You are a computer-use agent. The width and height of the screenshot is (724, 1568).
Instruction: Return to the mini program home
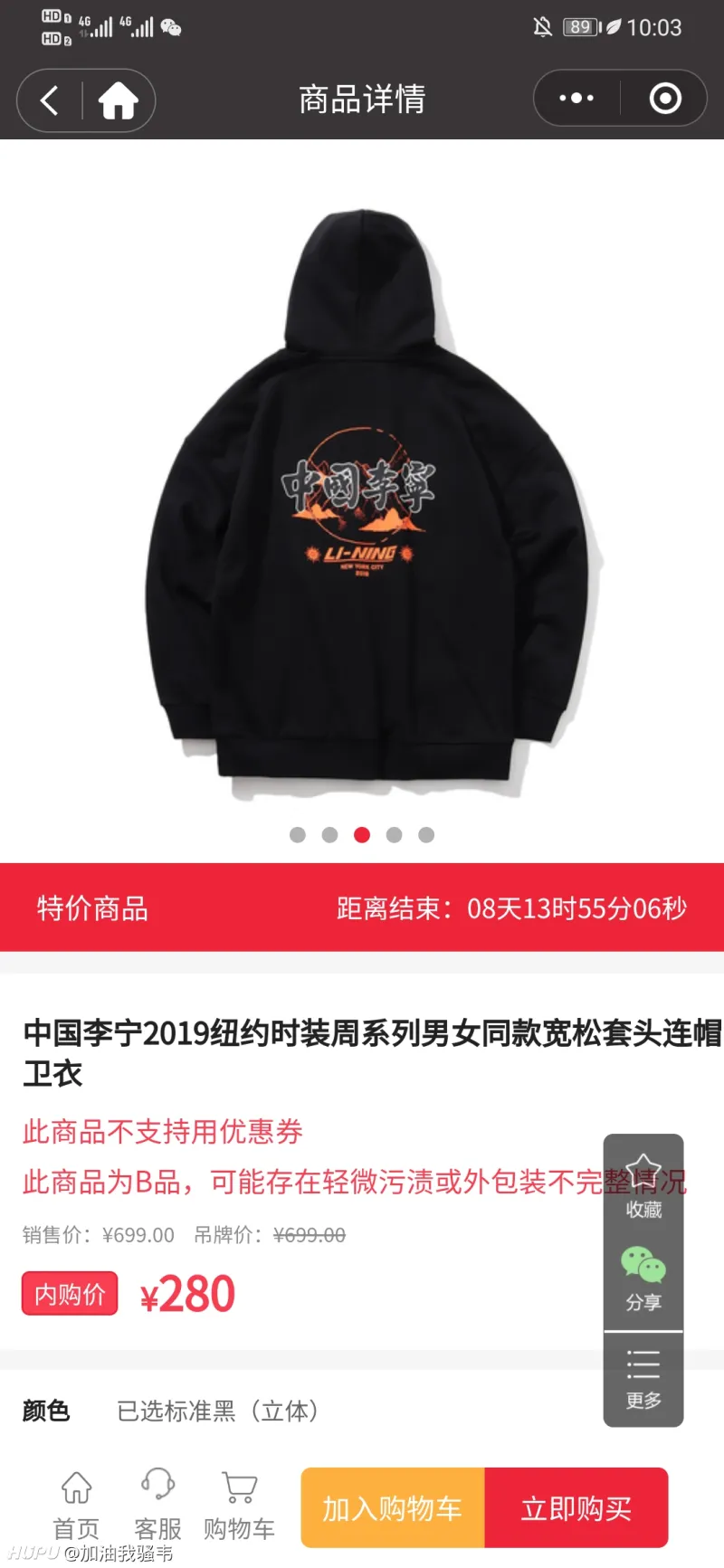[x=118, y=100]
